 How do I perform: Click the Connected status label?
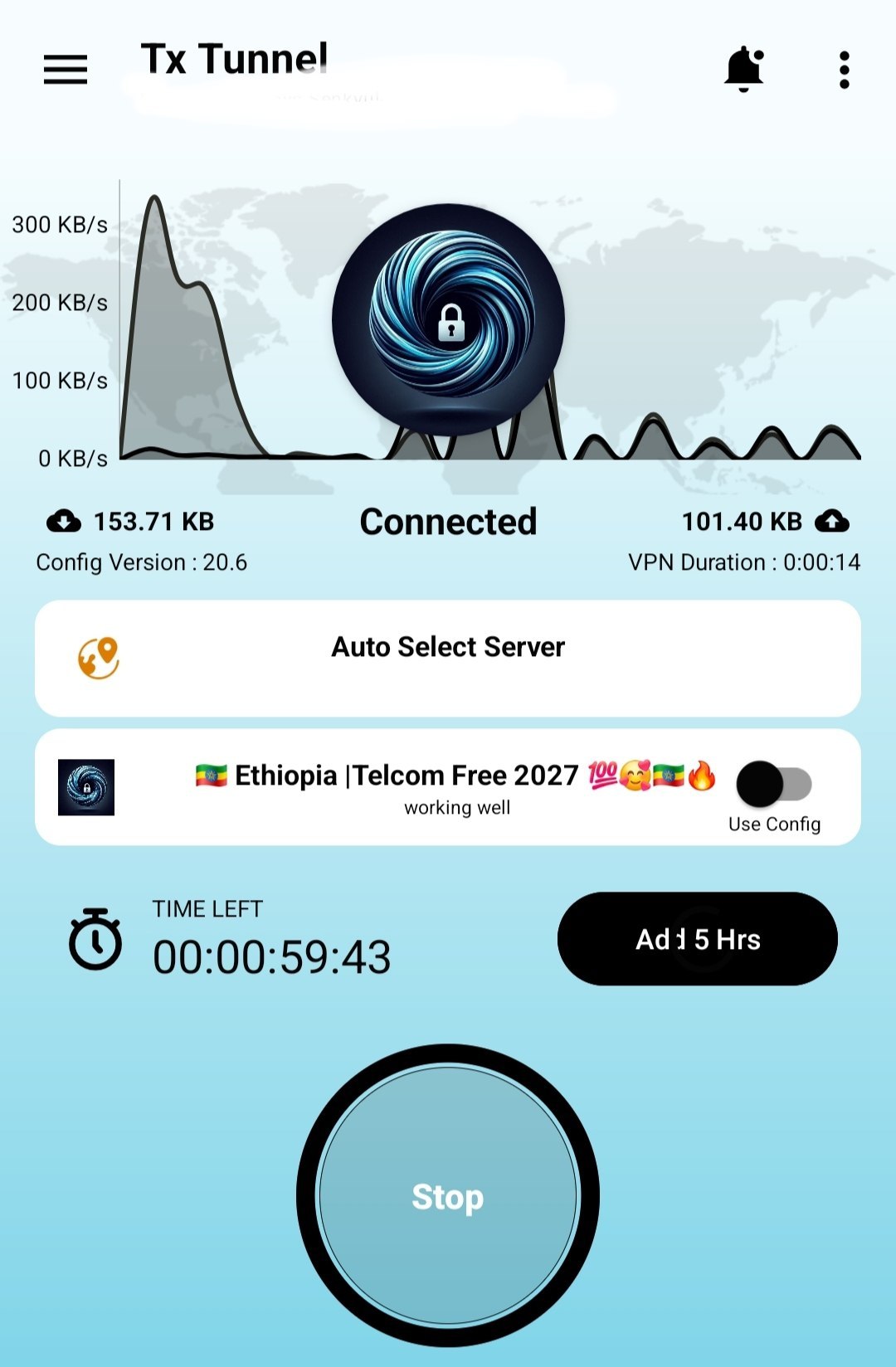pyautogui.click(x=448, y=521)
